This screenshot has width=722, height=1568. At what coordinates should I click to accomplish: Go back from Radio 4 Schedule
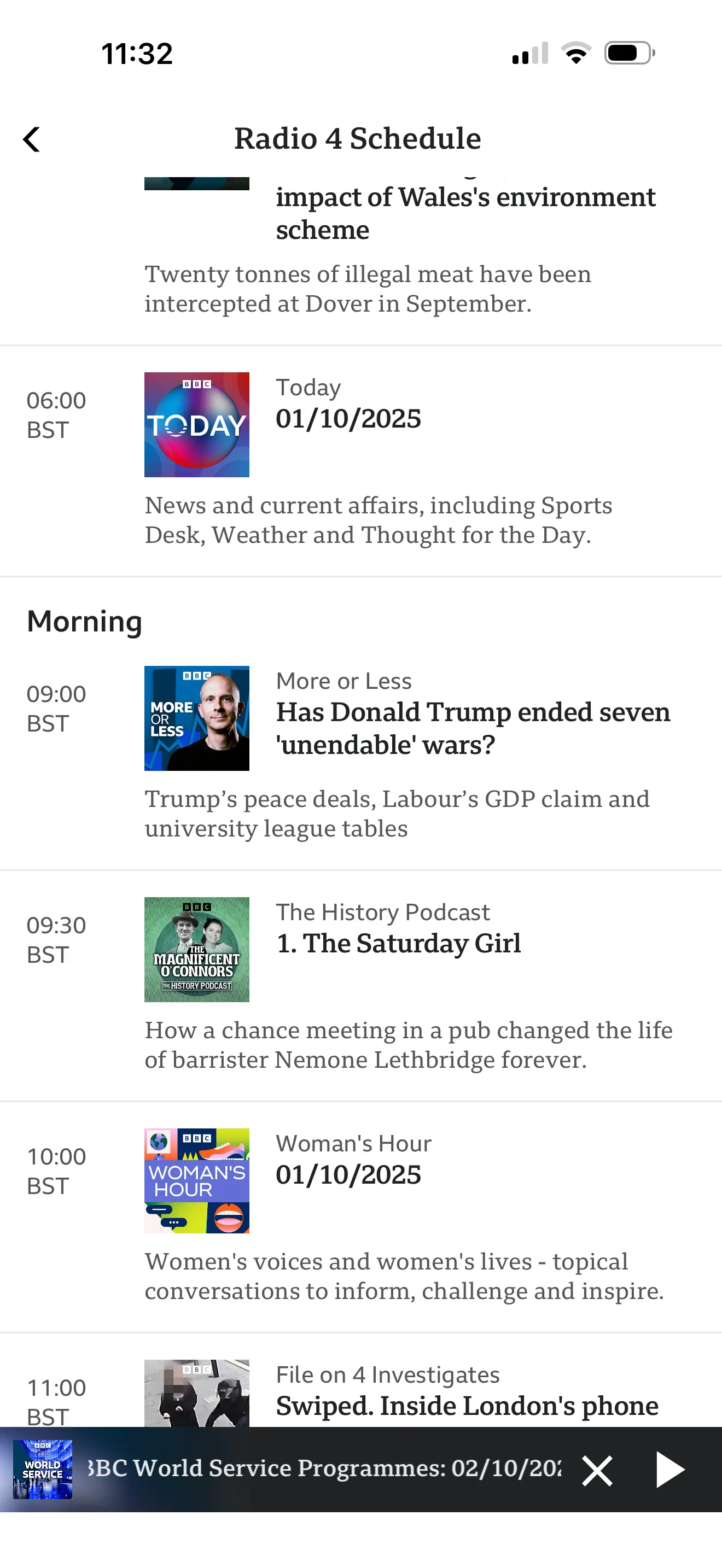pos(32,139)
